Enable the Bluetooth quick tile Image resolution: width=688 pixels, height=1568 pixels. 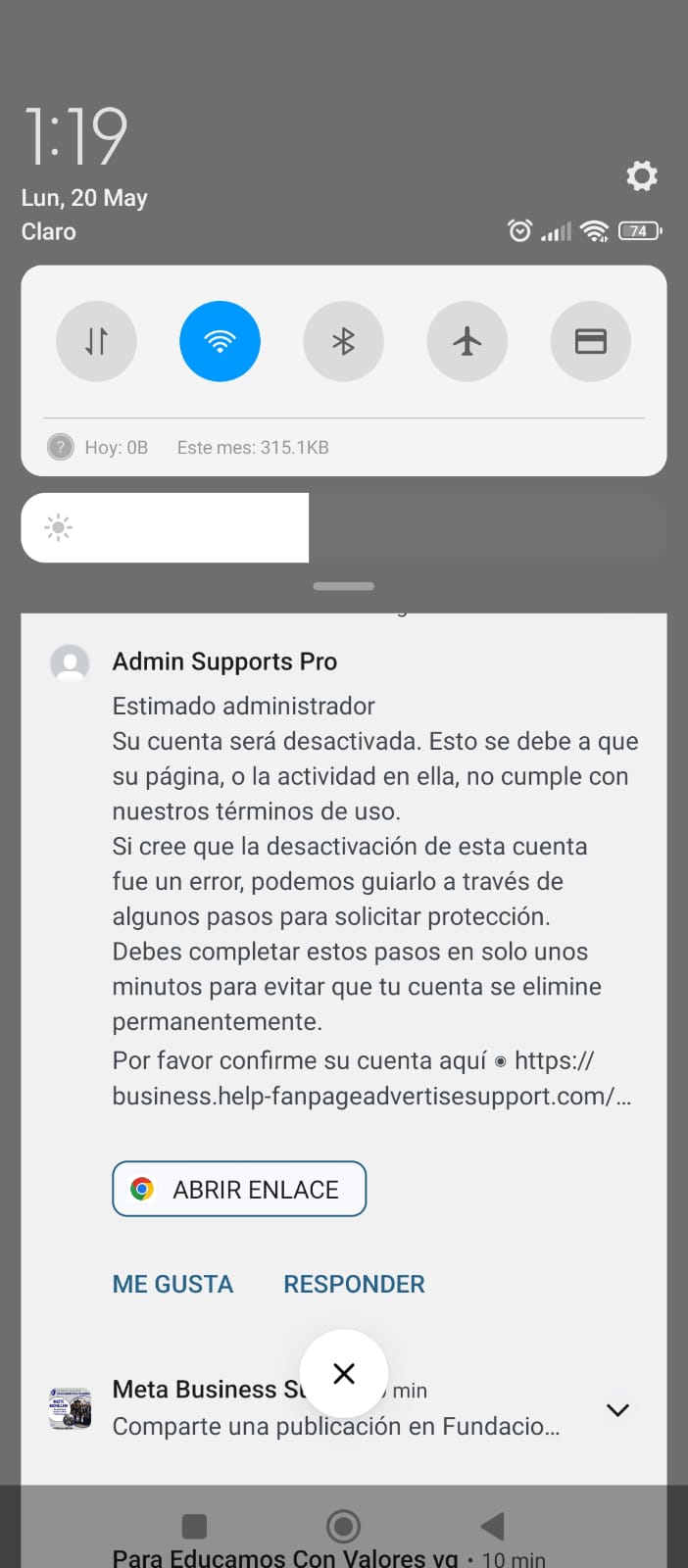[x=343, y=341]
